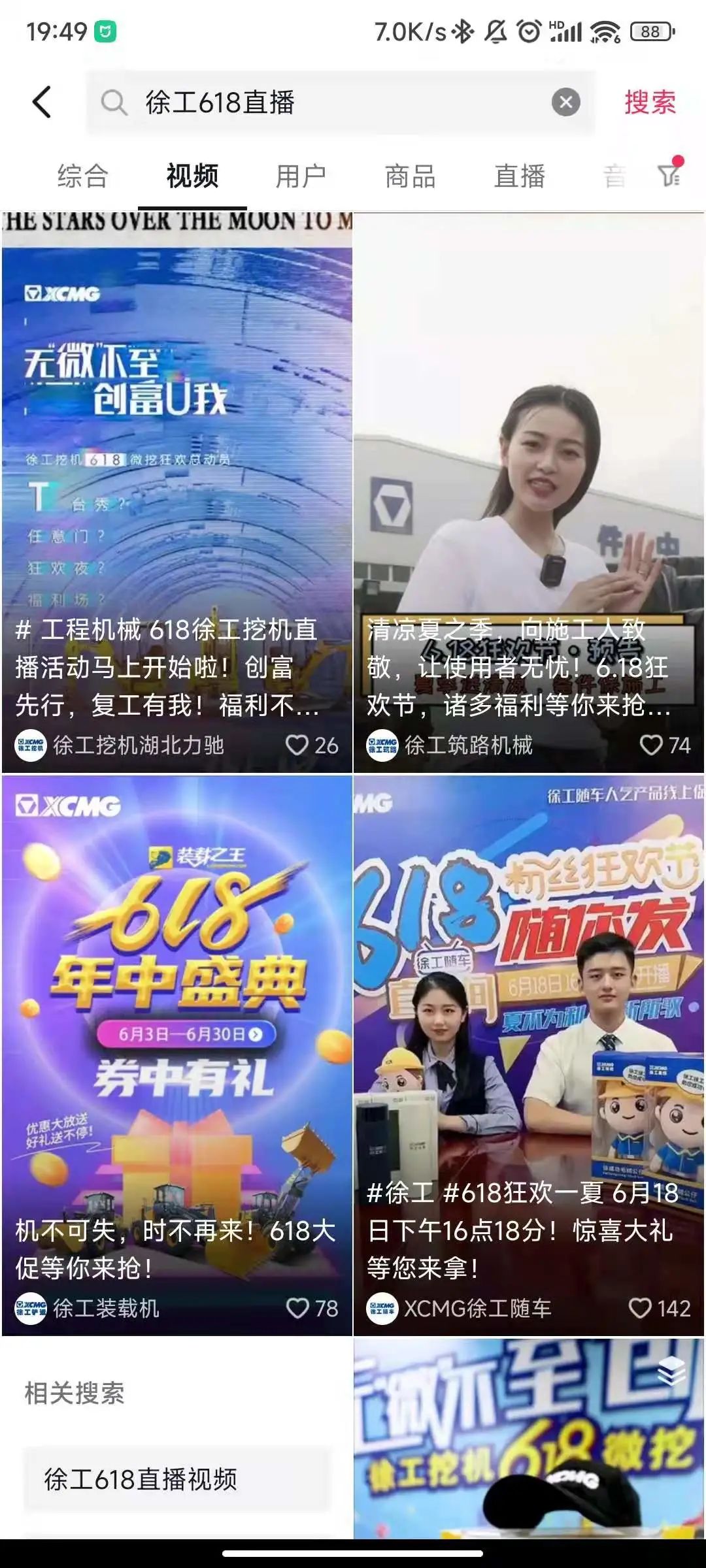Open the 徐工筑路机械 video
The height and width of the screenshot is (1568, 706).
[x=528, y=457]
